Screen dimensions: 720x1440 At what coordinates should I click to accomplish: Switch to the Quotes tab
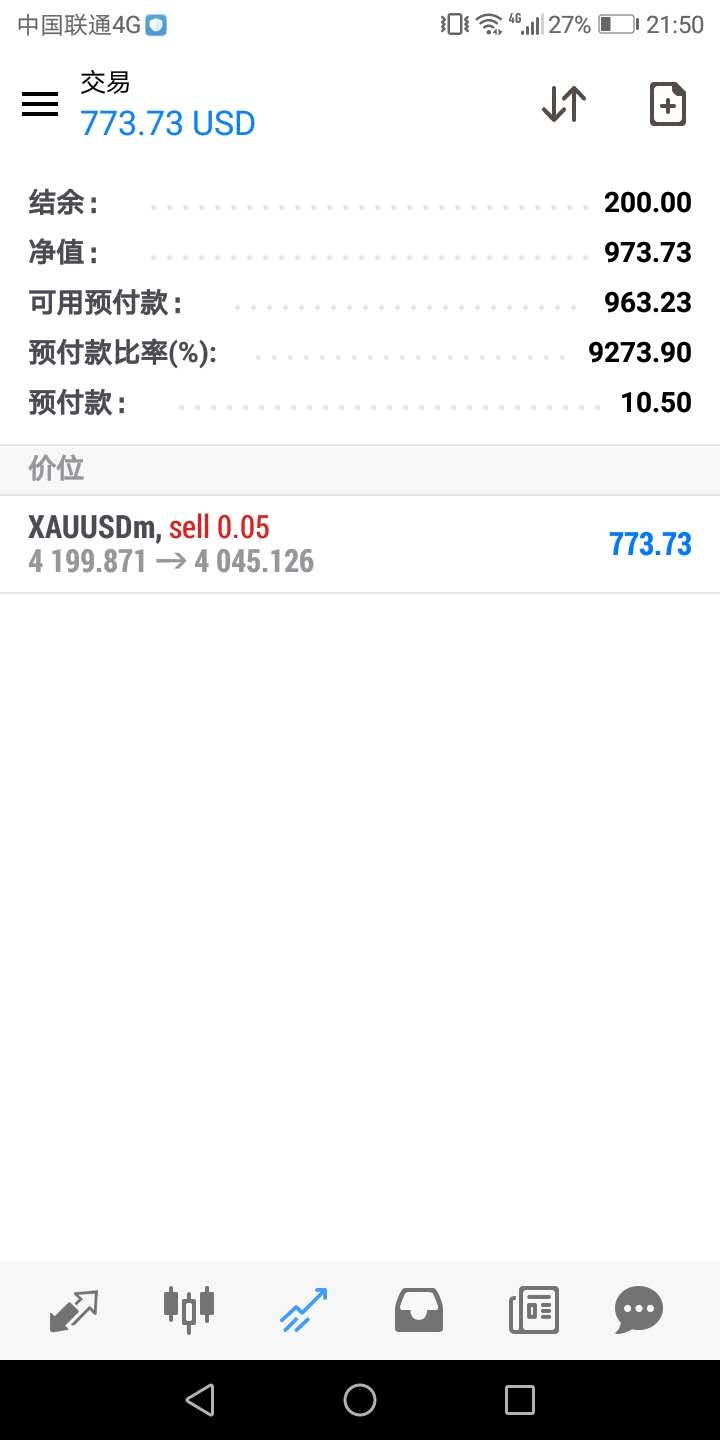click(74, 1310)
